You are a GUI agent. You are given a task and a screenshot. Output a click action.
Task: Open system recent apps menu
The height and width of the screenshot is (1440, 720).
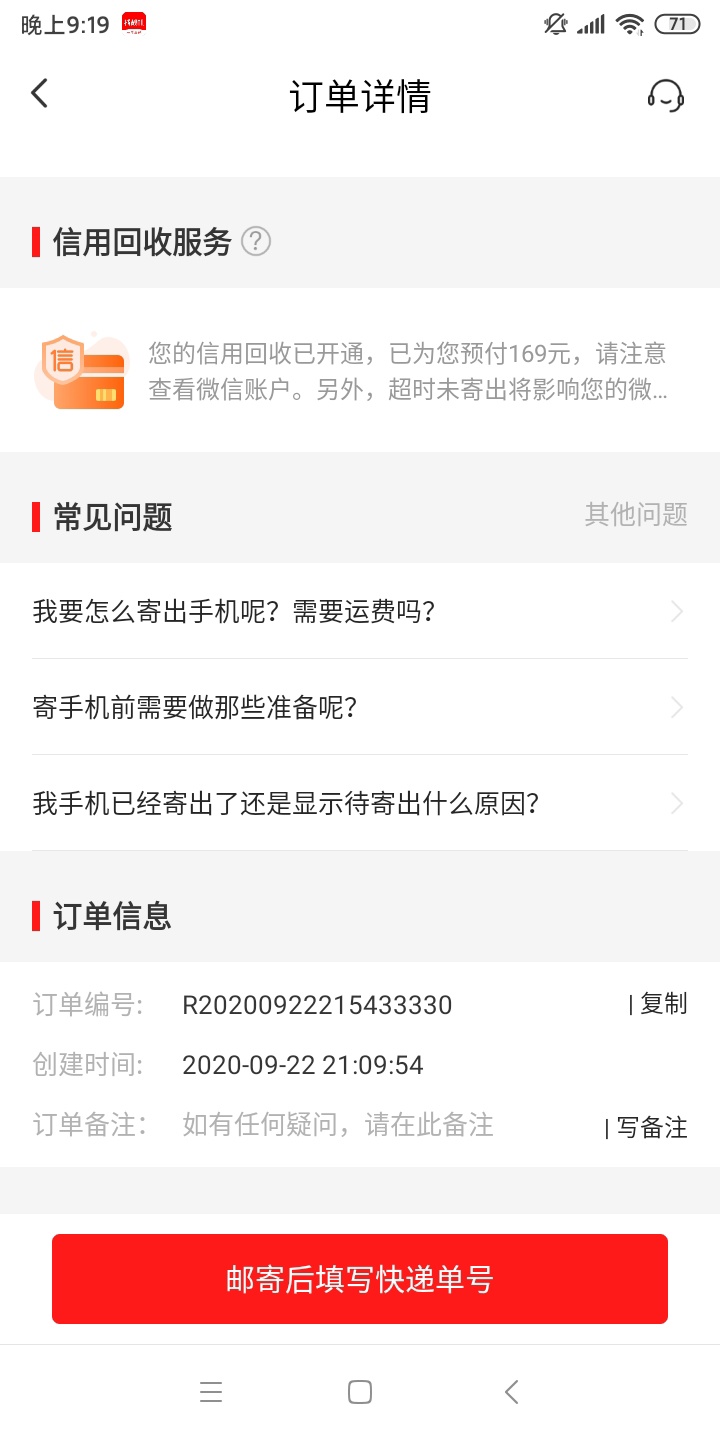point(211,1392)
